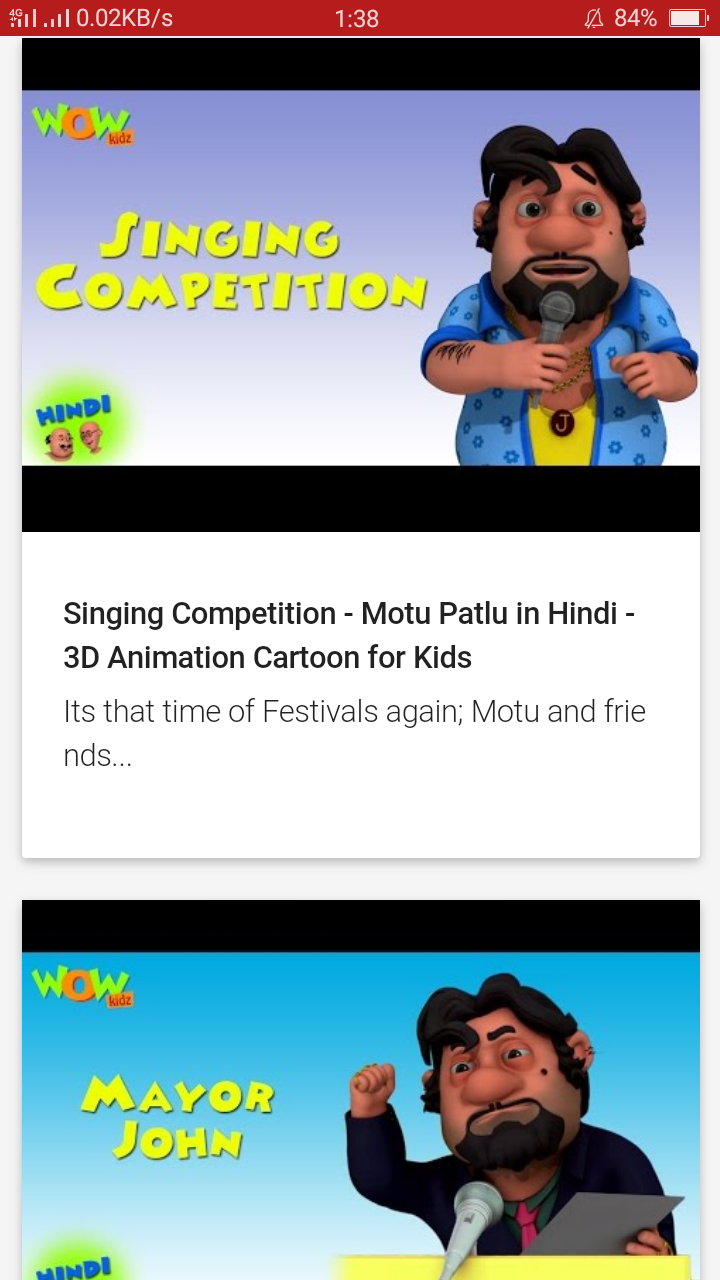Tap the description starting with 'Its that time'
Viewport: 720px width, 1280px height.
pos(354,732)
